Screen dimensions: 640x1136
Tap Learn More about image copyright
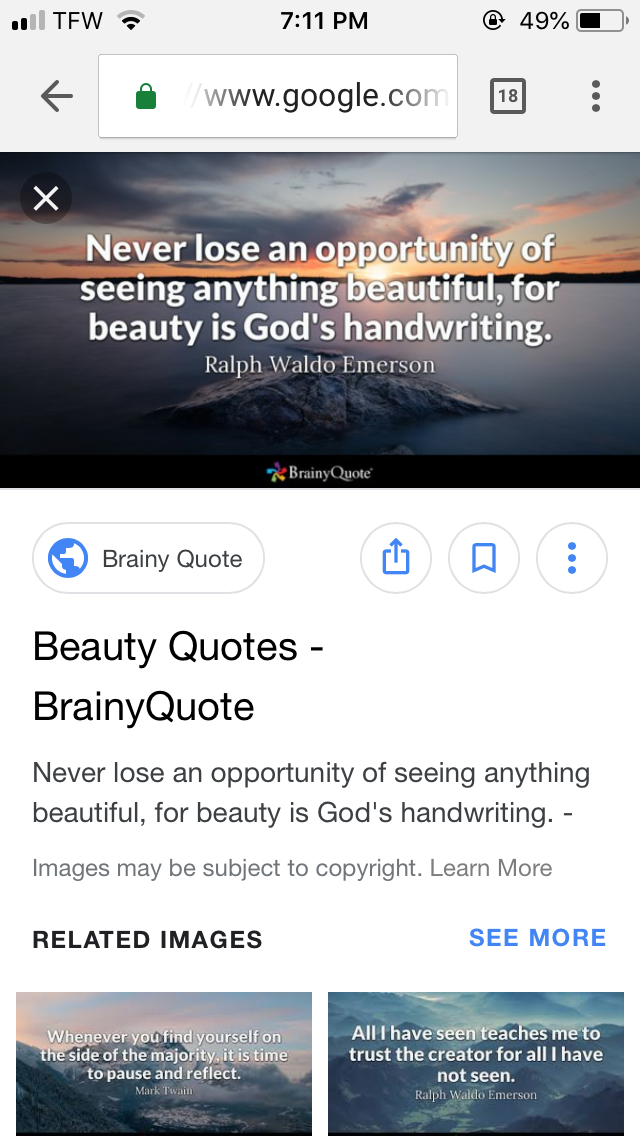click(x=491, y=868)
